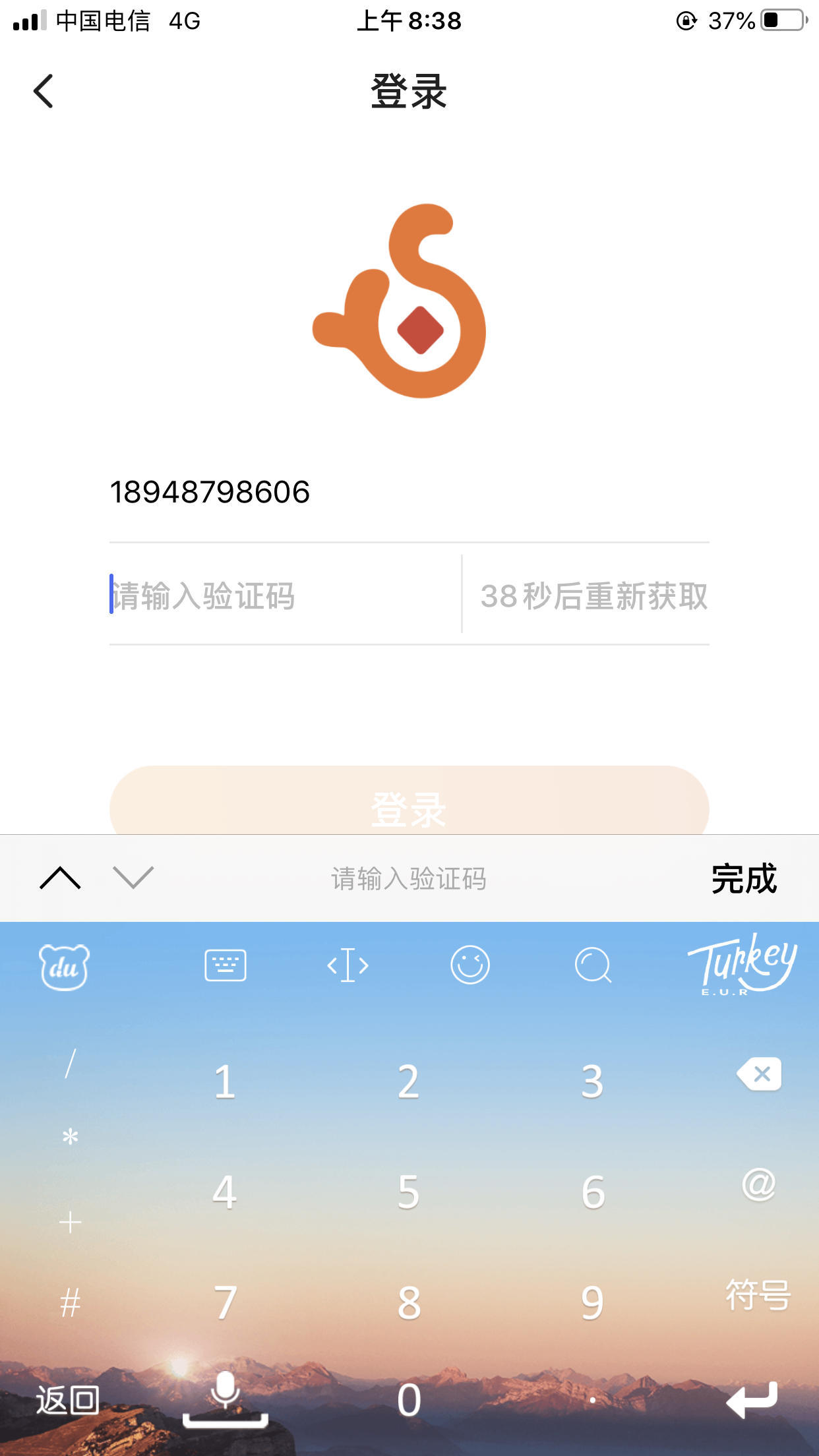The image size is (819, 1456).
Task: Tap the 完成 done button
Action: (744, 879)
